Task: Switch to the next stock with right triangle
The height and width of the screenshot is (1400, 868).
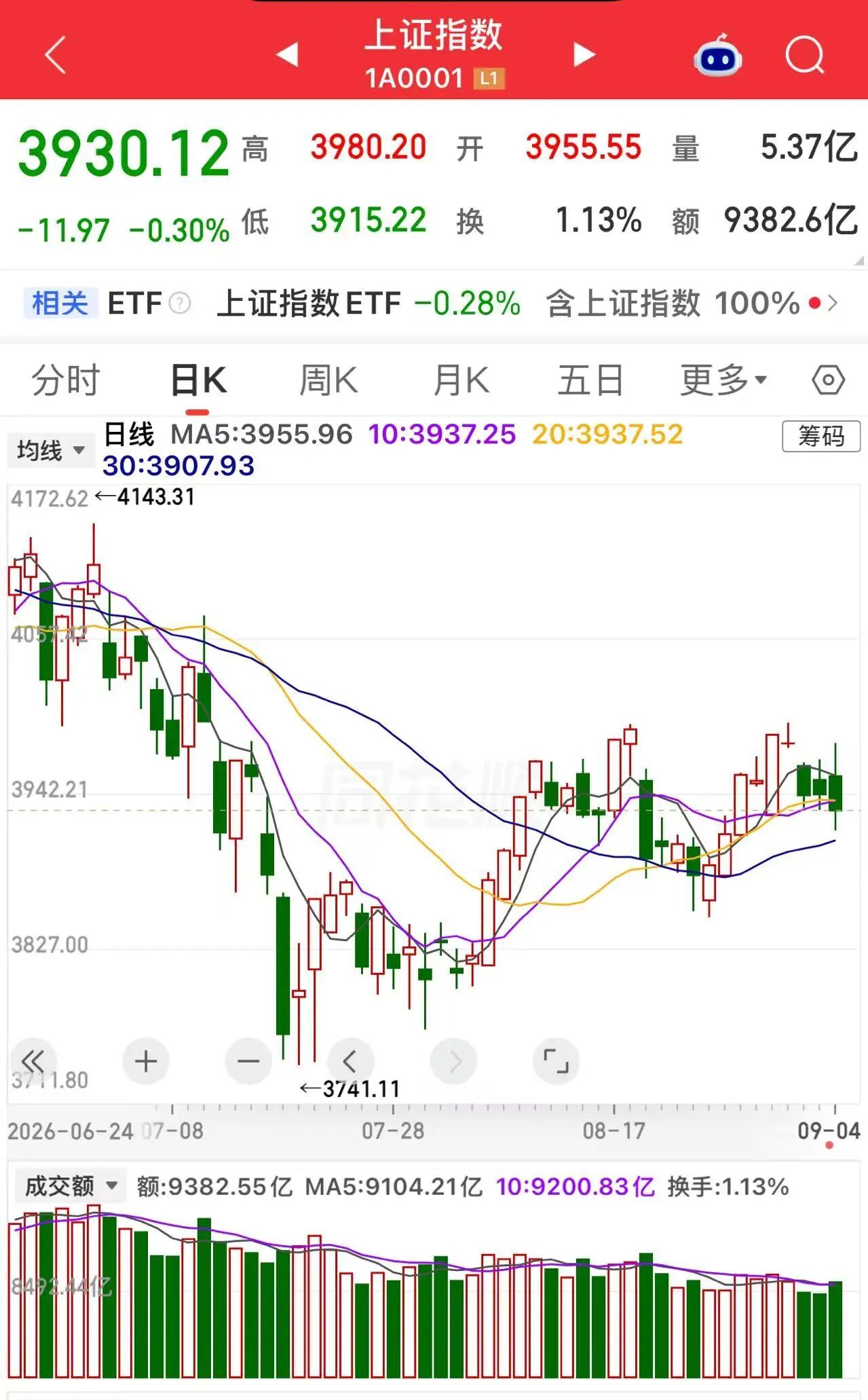Action: point(584,54)
